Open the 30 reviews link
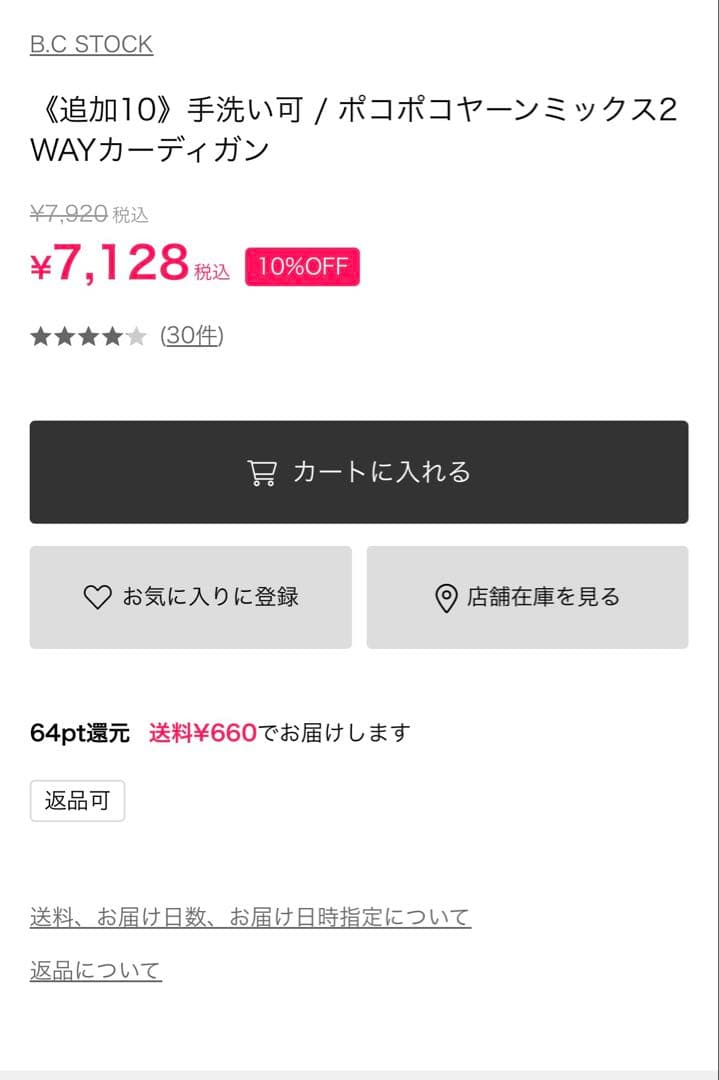Viewport: 719px width, 1080px height. [x=191, y=335]
